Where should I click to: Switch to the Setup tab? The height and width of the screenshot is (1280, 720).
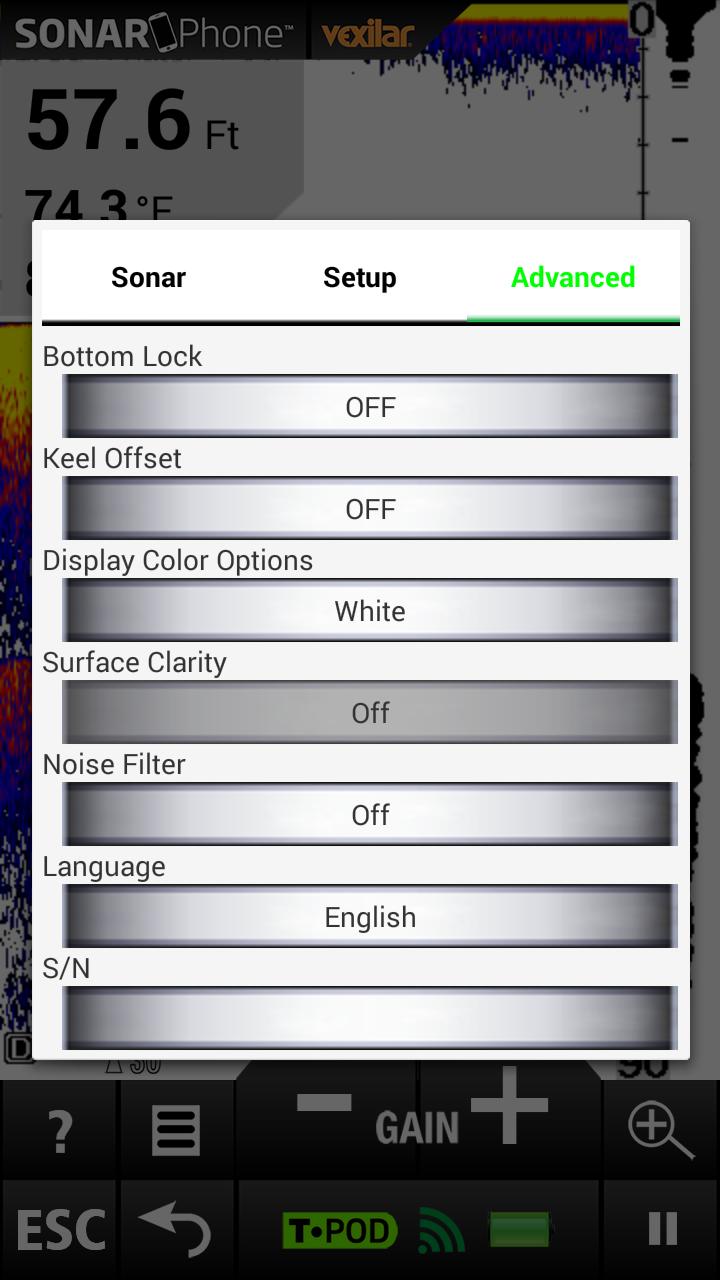pyautogui.click(x=360, y=278)
